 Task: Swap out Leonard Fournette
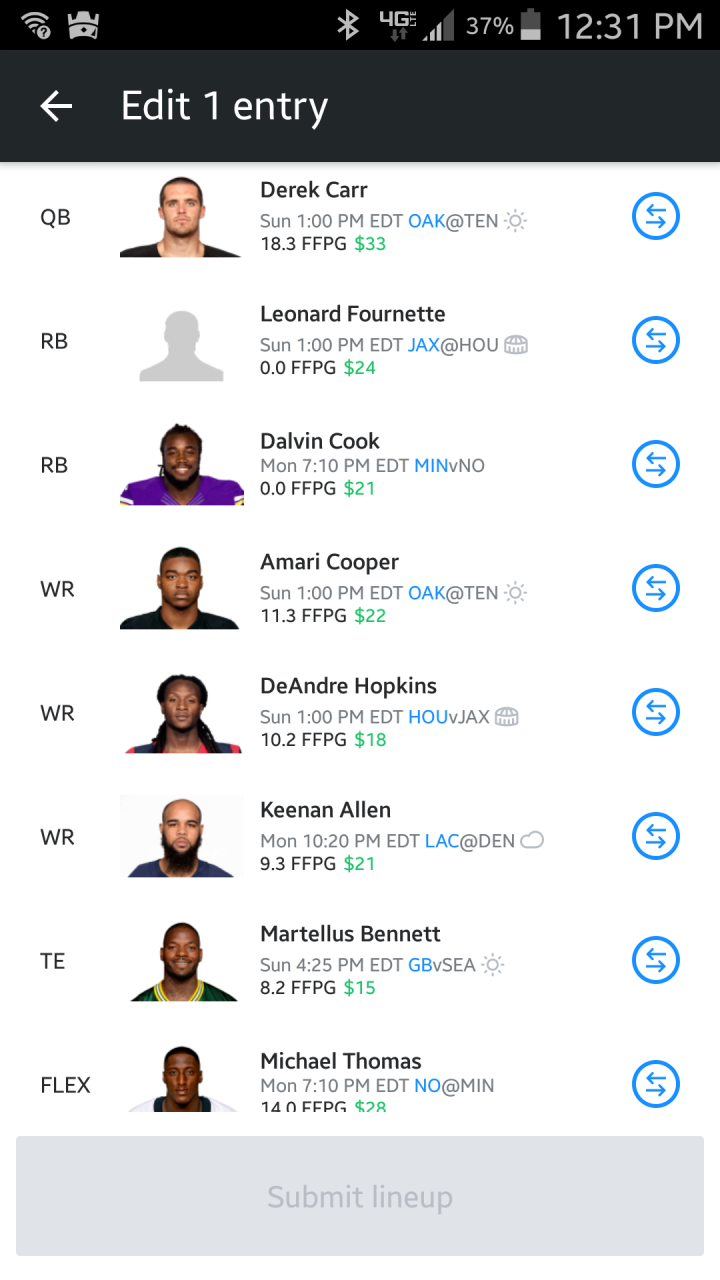[656, 341]
